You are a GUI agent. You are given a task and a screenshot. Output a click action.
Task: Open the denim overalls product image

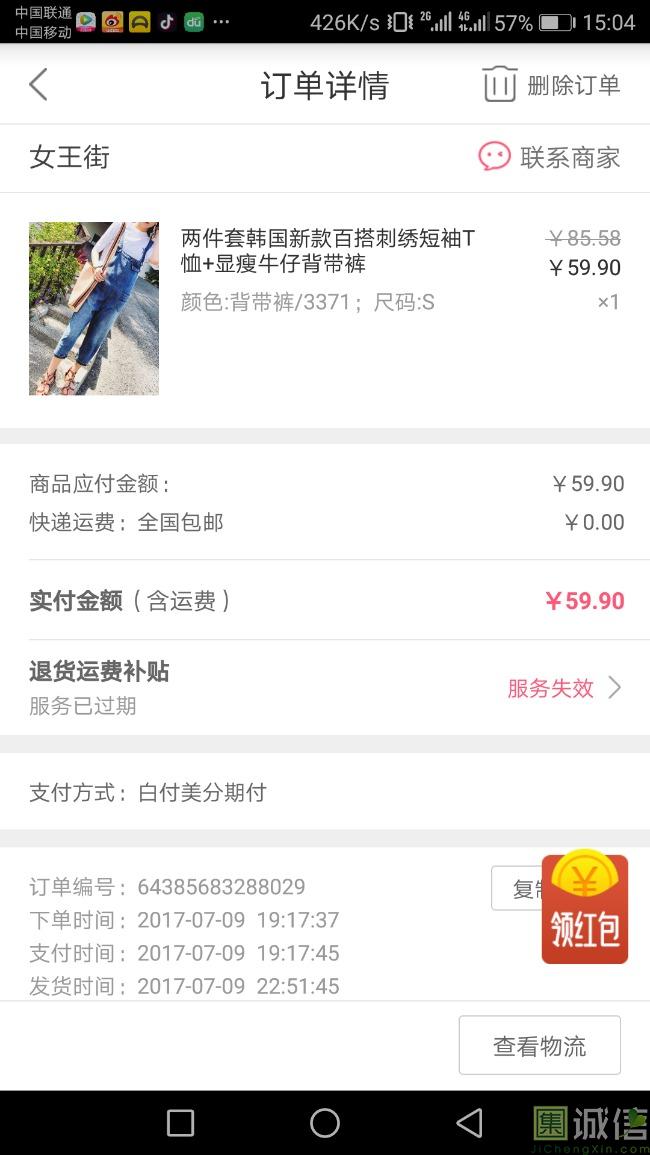pyautogui.click(x=94, y=308)
